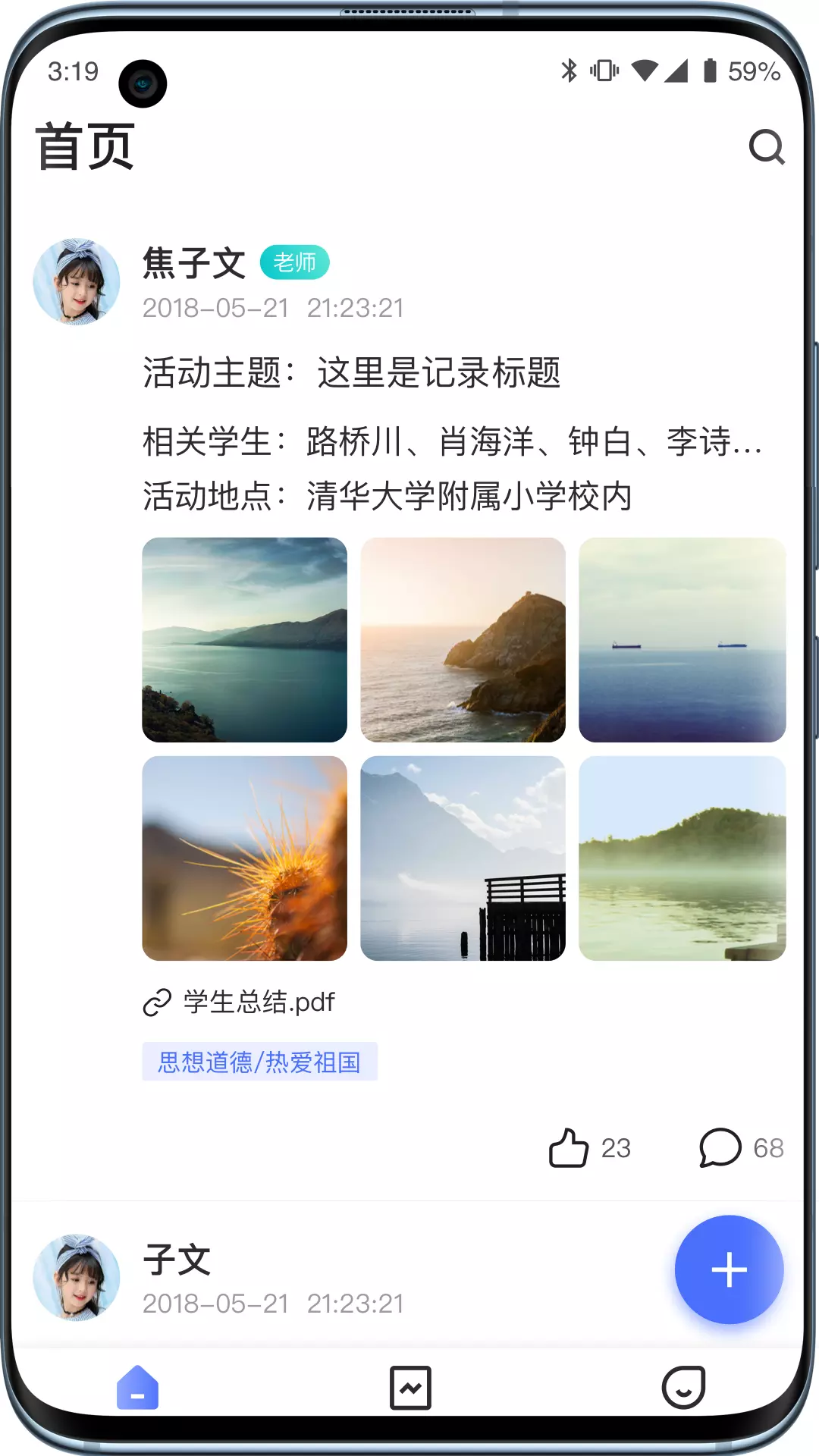819x1456 pixels.
Task: View the rocky cliff sunset photo
Action: pyautogui.click(x=463, y=640)
